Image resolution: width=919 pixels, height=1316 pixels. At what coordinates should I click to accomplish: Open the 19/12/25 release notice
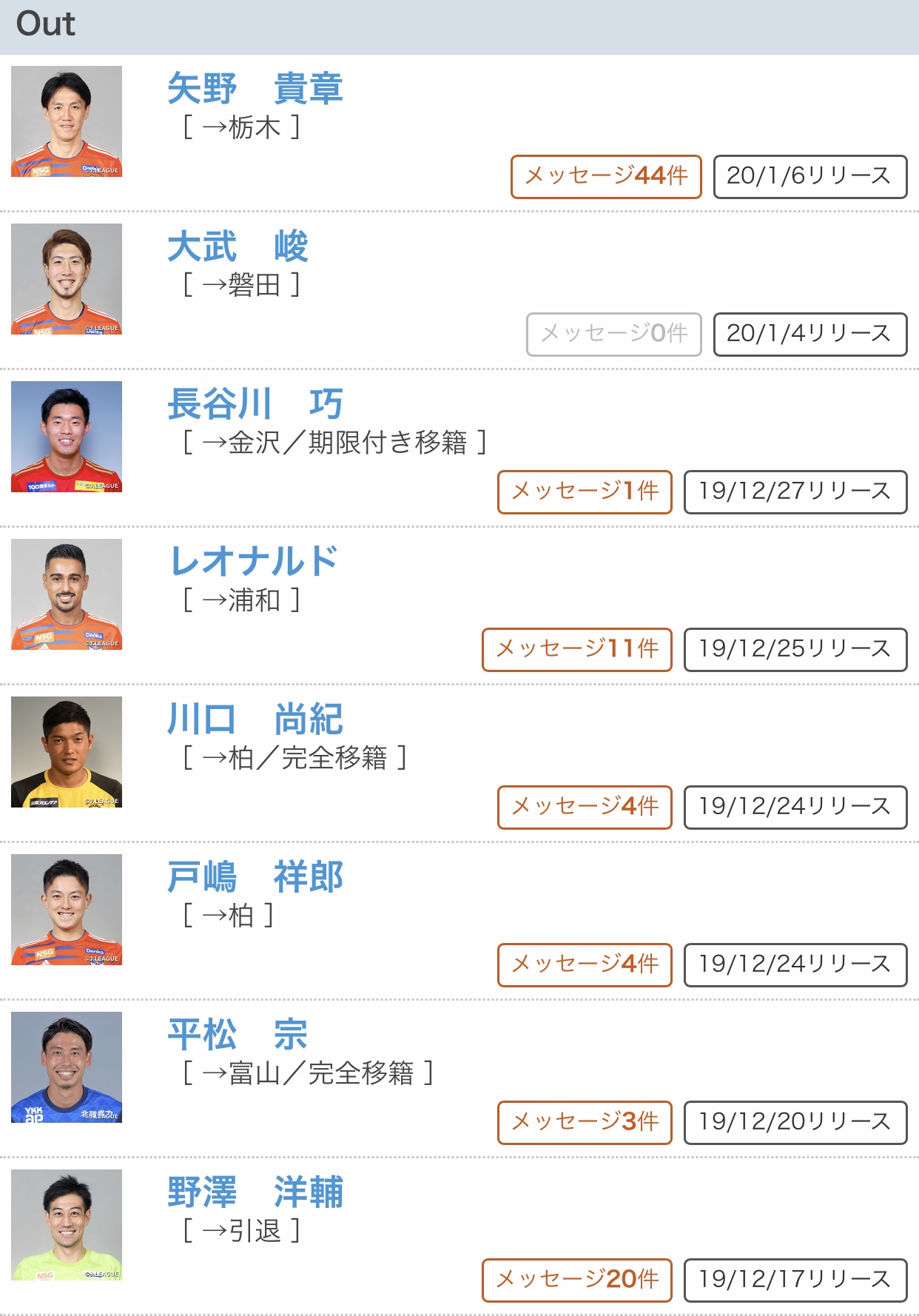tap(795, 650)
